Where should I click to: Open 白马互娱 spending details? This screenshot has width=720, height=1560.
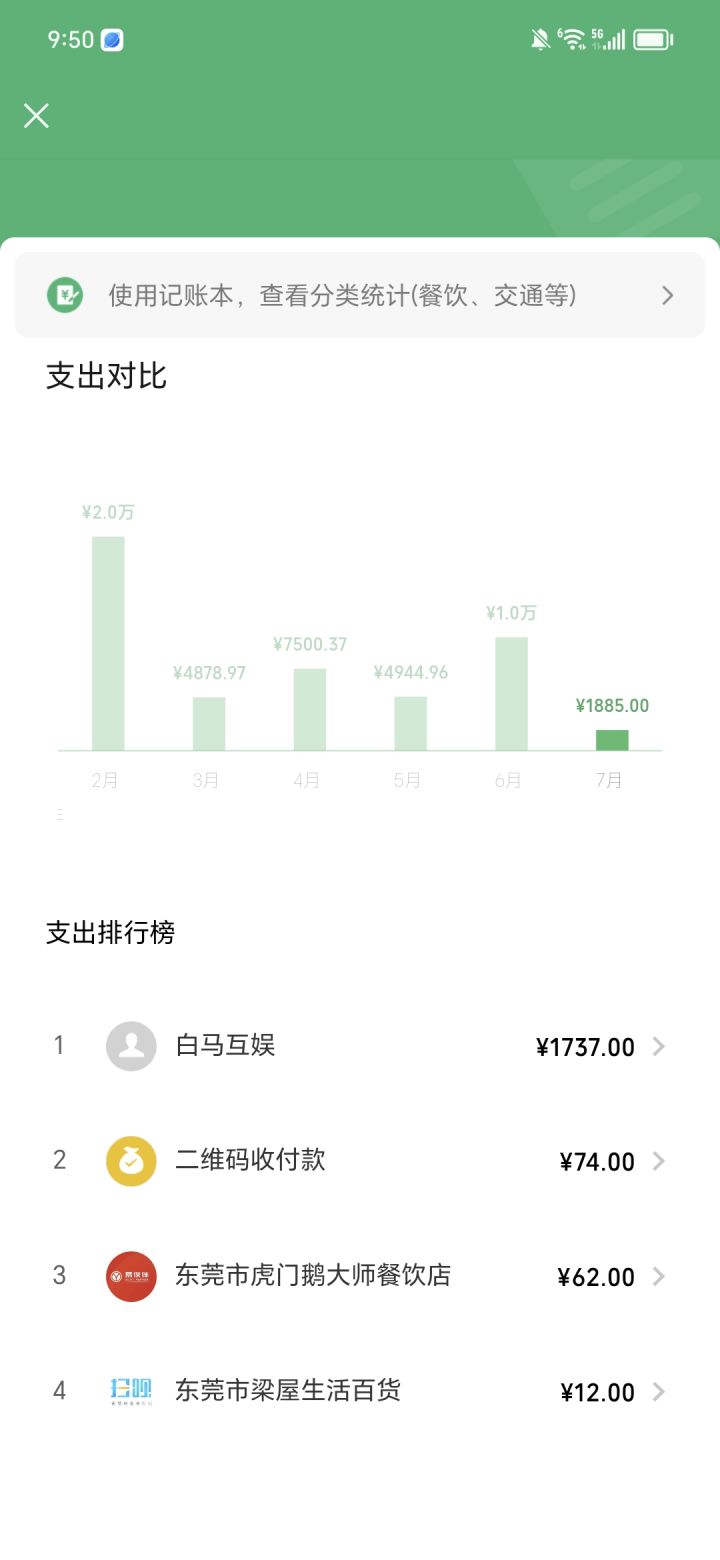360,1046
